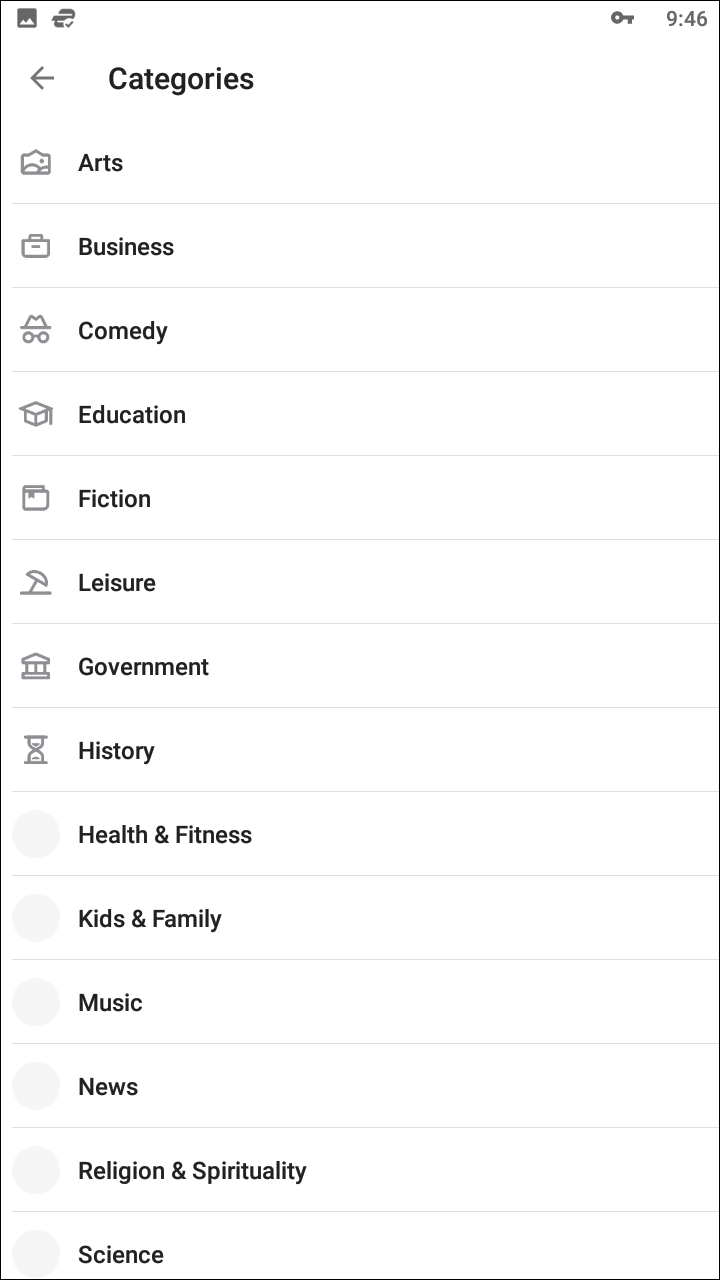
Task: Select the Government category
Action: (x=360, y=666)
